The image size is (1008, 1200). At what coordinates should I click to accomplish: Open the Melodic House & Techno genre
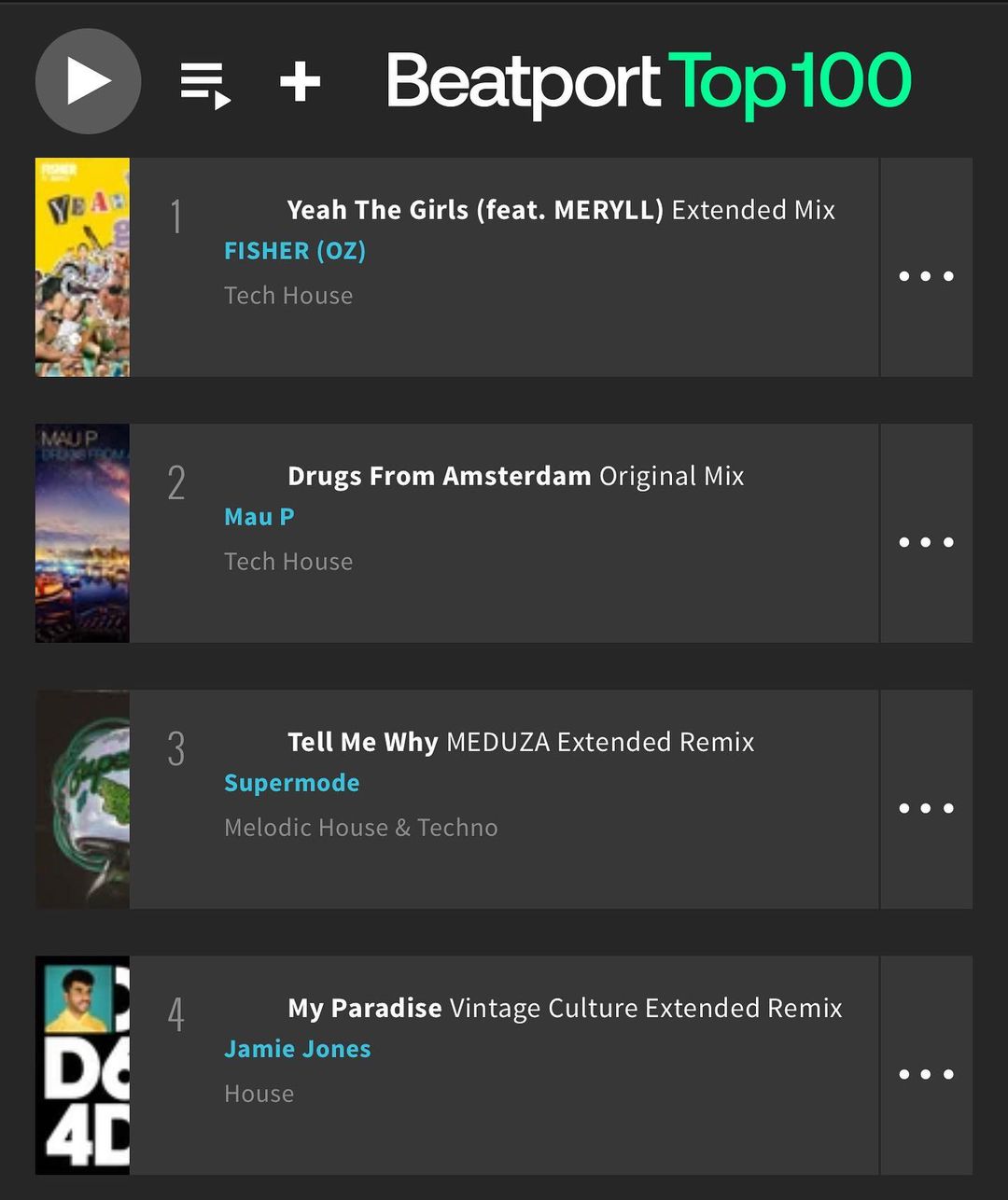pyautogui.click(x=360, y=828)
